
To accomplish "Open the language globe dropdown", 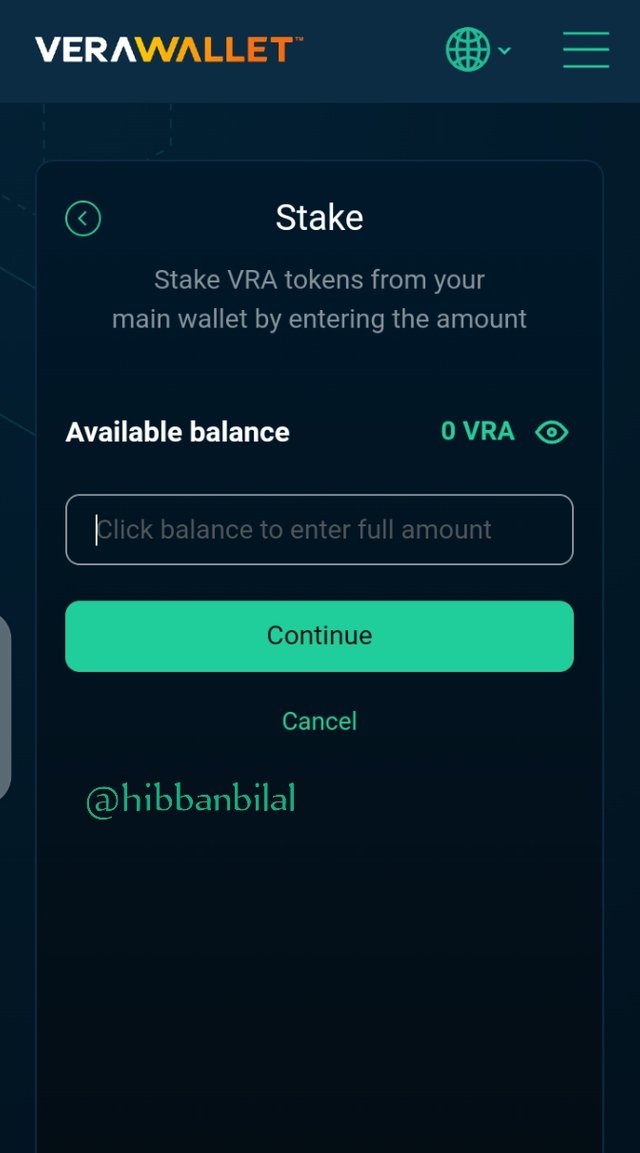I will coord(477,49).
